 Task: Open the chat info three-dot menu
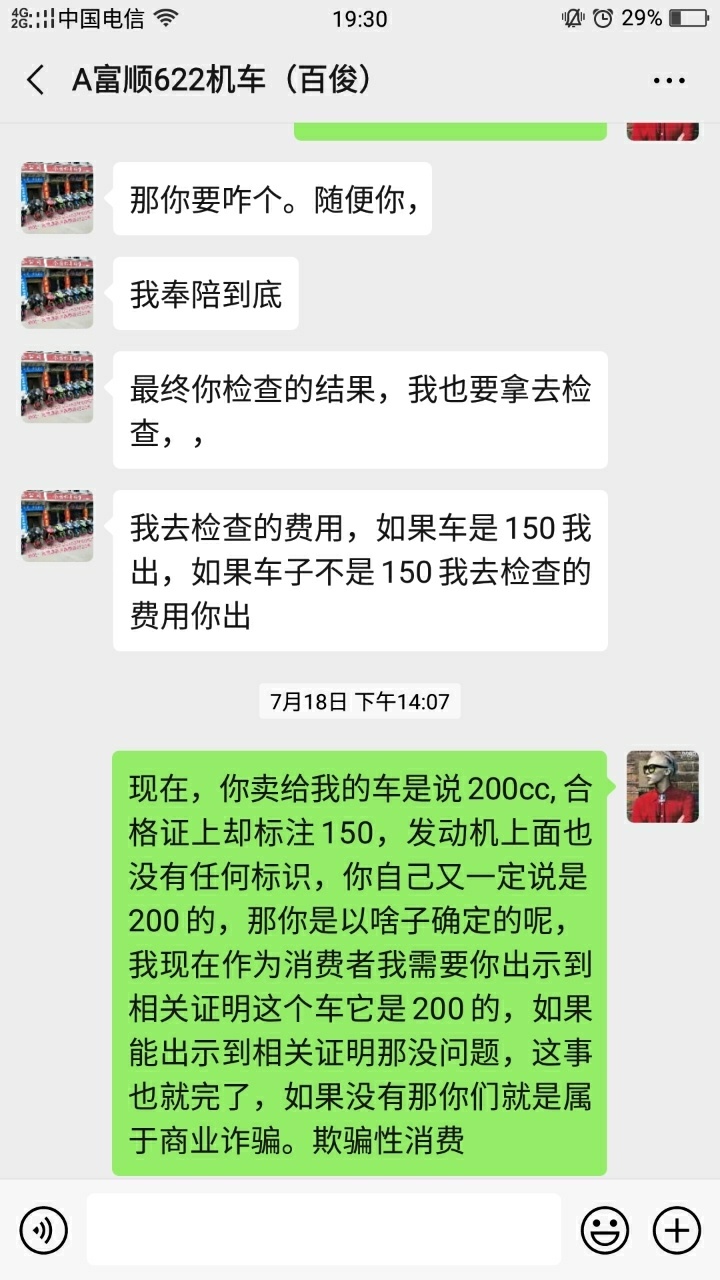point(669,81)
